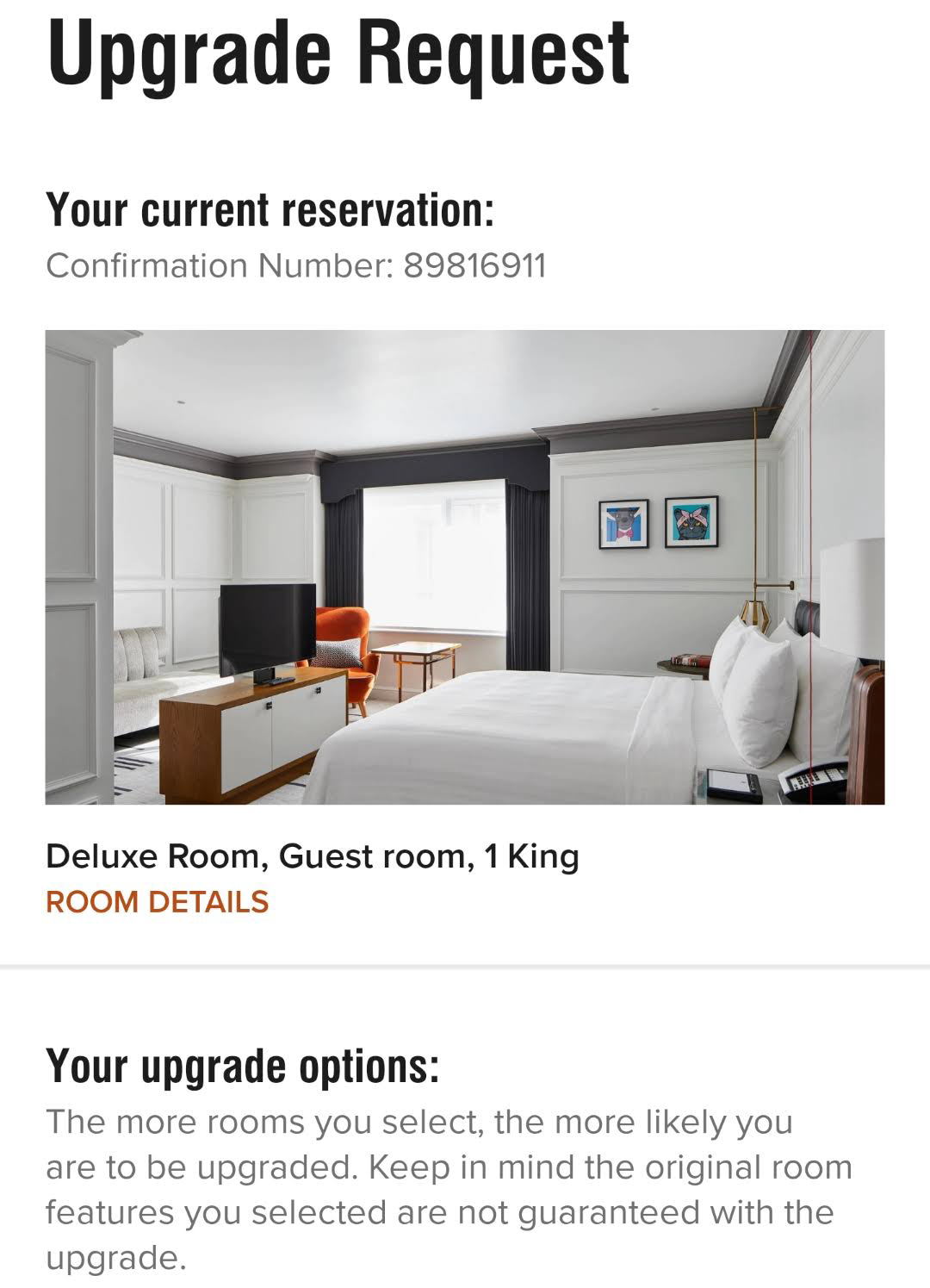Open the ROOM DETAILS link
930x1288 pixels.
point(157,902)
